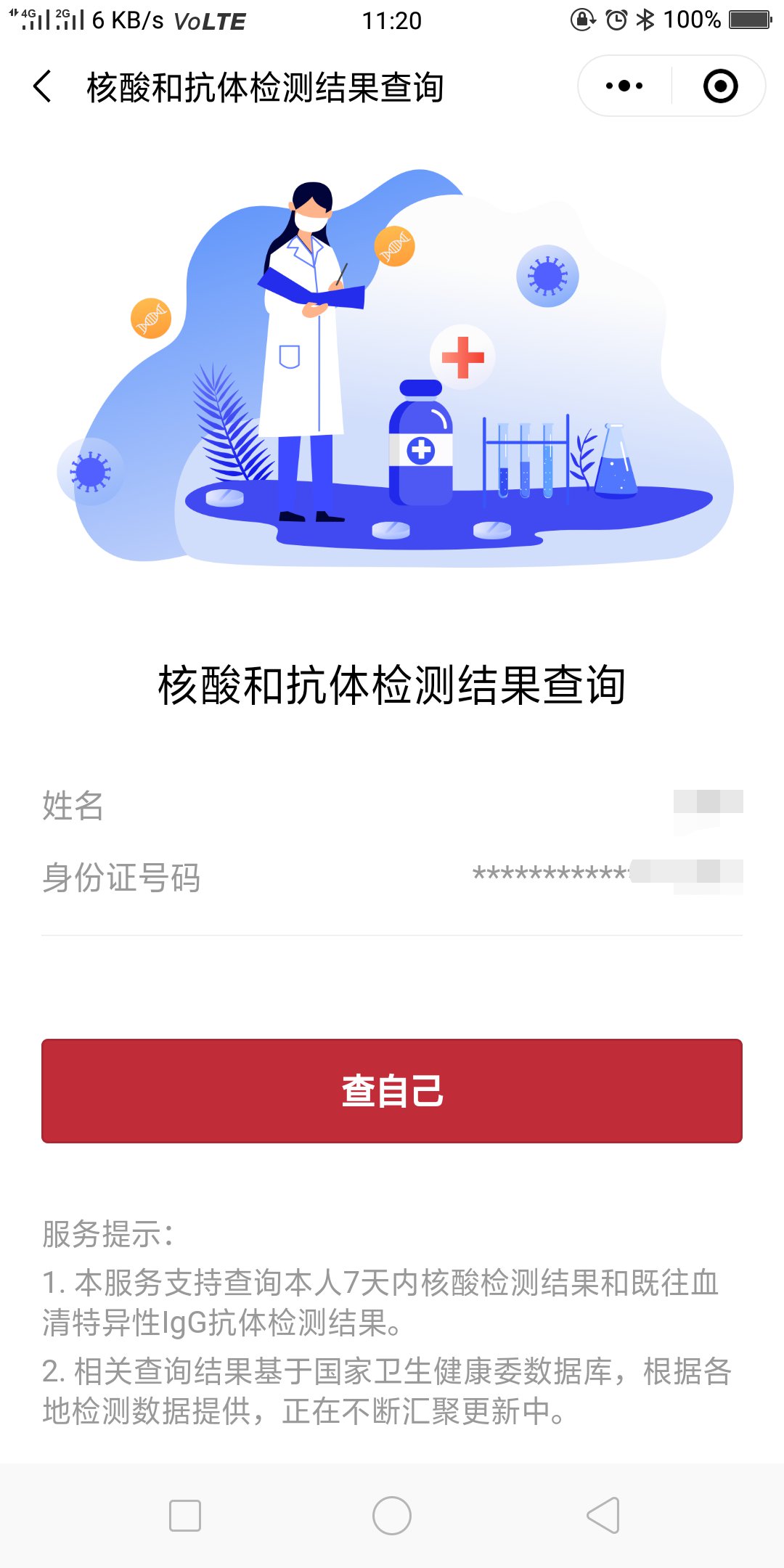Tap the system back triangle button
Screen dimensions: 784x1568
pos(603,1516)
